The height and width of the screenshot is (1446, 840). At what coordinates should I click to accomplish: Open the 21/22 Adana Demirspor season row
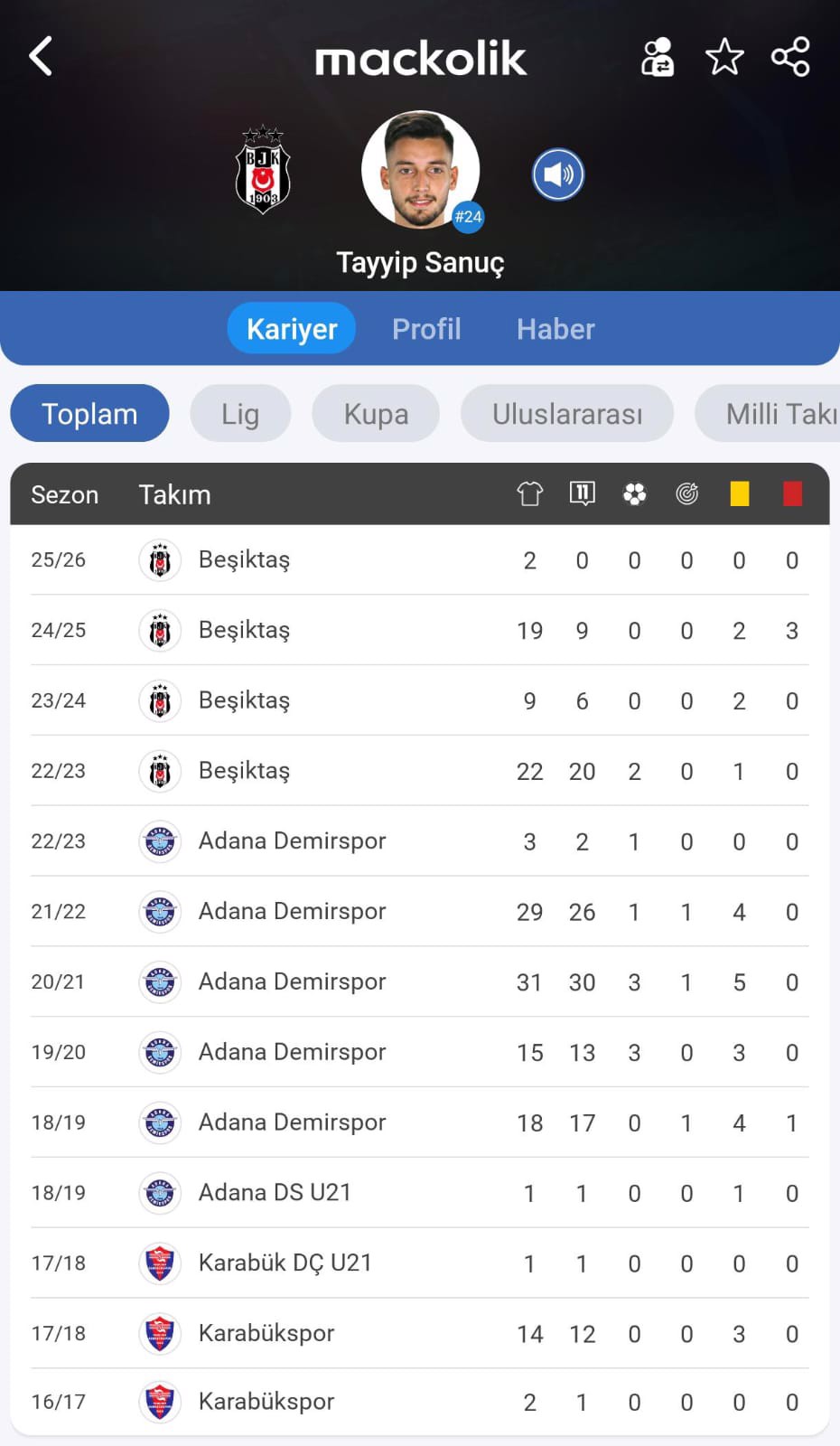pyautogui.click(x=420, y=912)
